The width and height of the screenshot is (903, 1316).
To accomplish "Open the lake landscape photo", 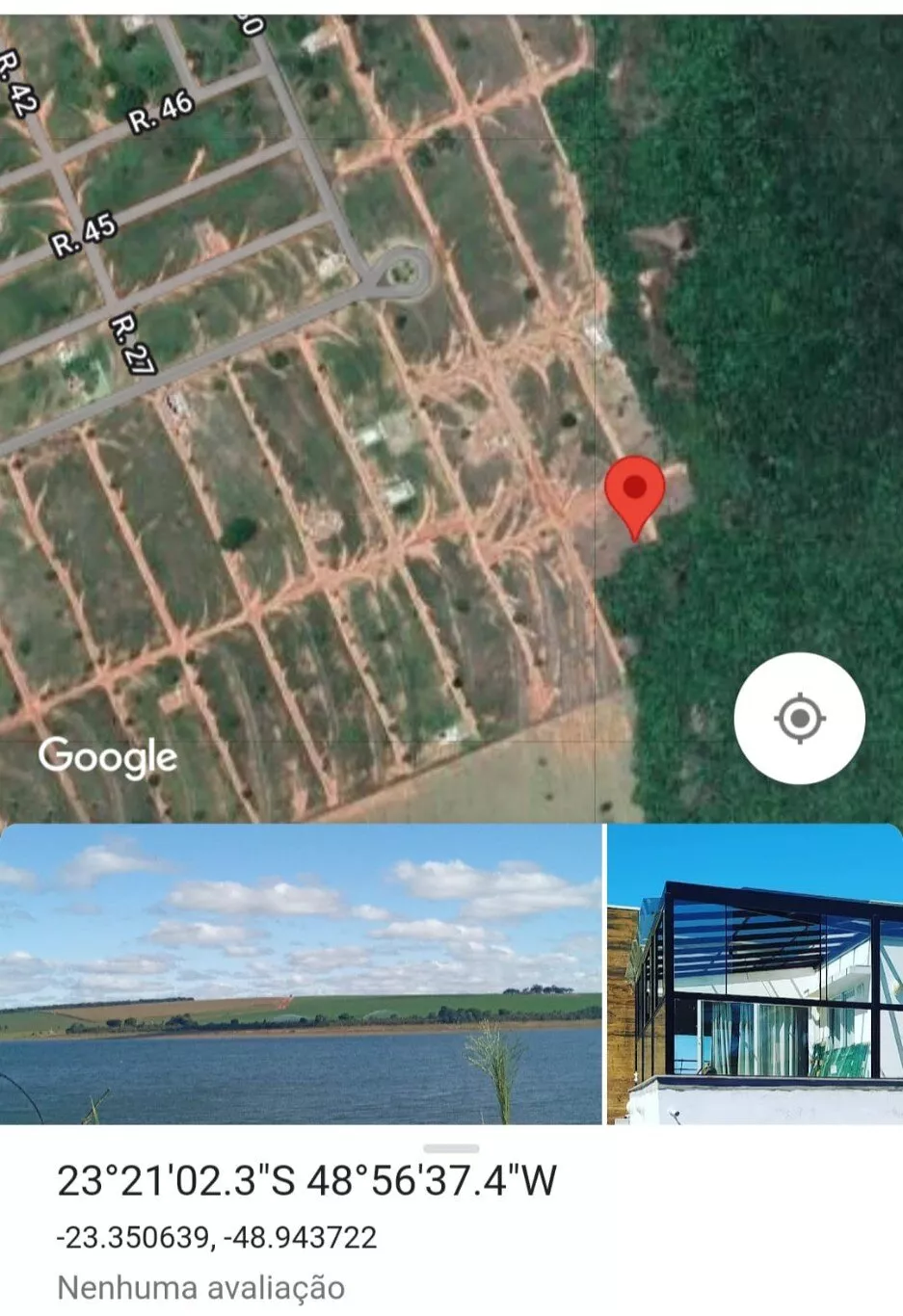I will [300, 974].
